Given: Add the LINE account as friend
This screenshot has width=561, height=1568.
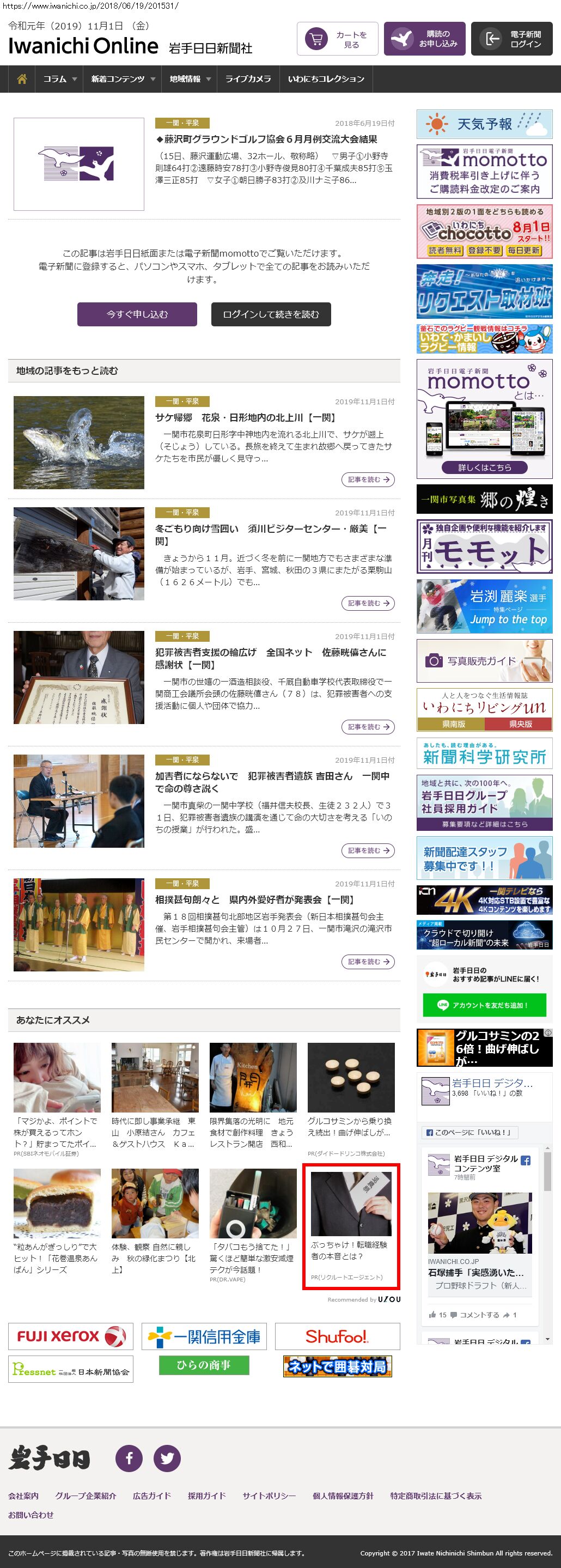Looking at the screenshot, I should click(x=484, y=1005).
